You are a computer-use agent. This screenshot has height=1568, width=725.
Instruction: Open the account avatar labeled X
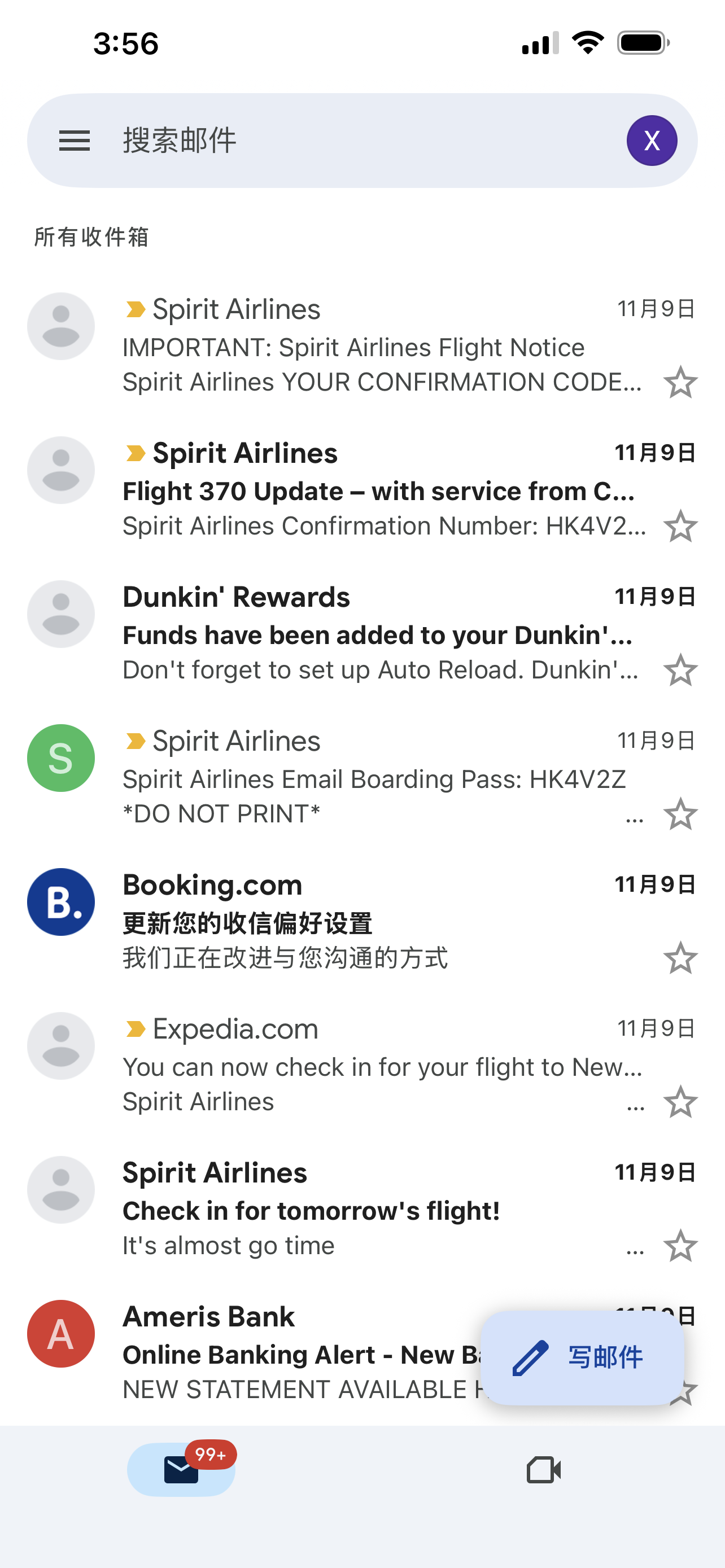coord(652,141)
